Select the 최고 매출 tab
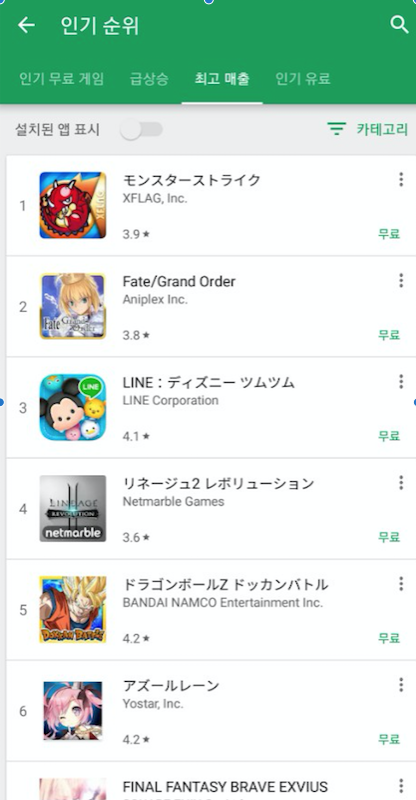 [x=222, y=79]
